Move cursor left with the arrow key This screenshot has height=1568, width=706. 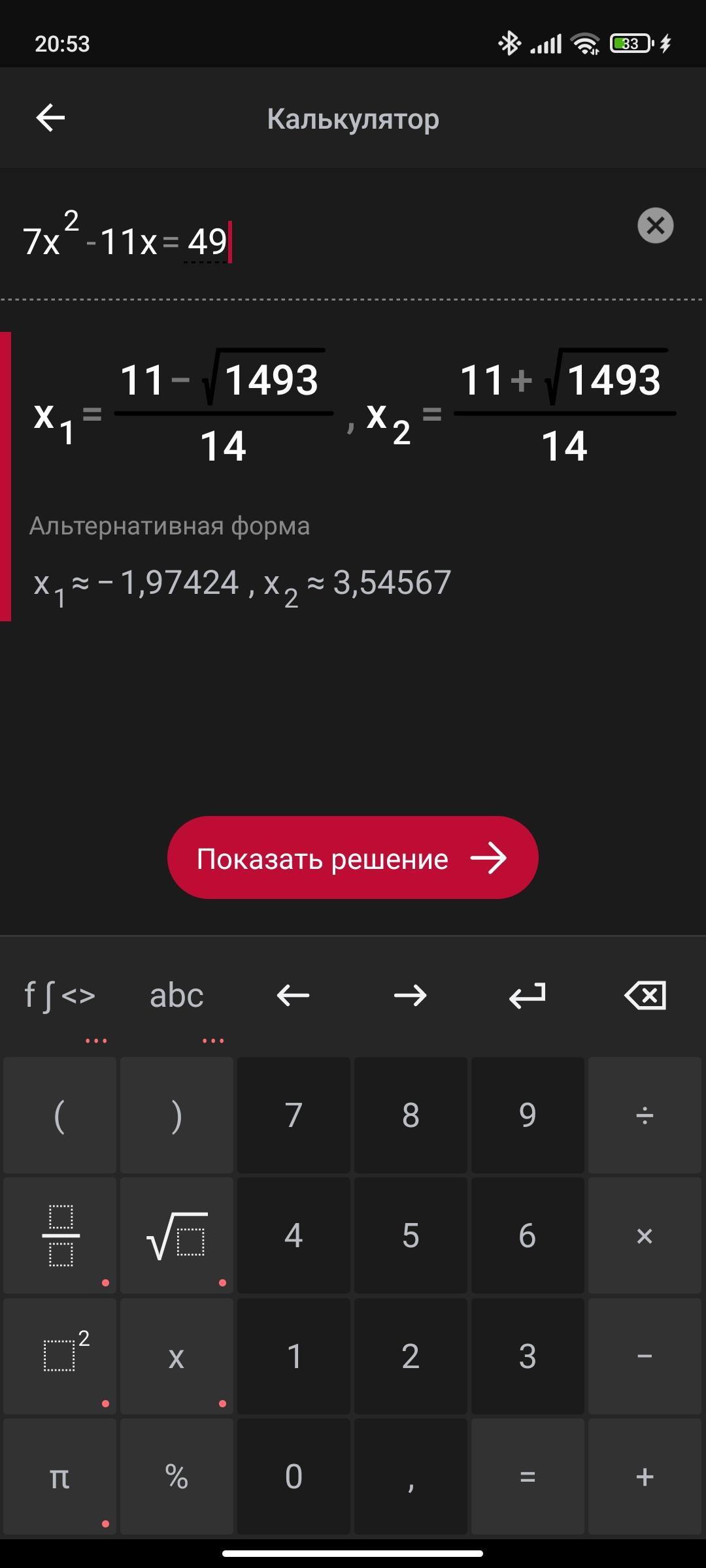coord(293,996)
